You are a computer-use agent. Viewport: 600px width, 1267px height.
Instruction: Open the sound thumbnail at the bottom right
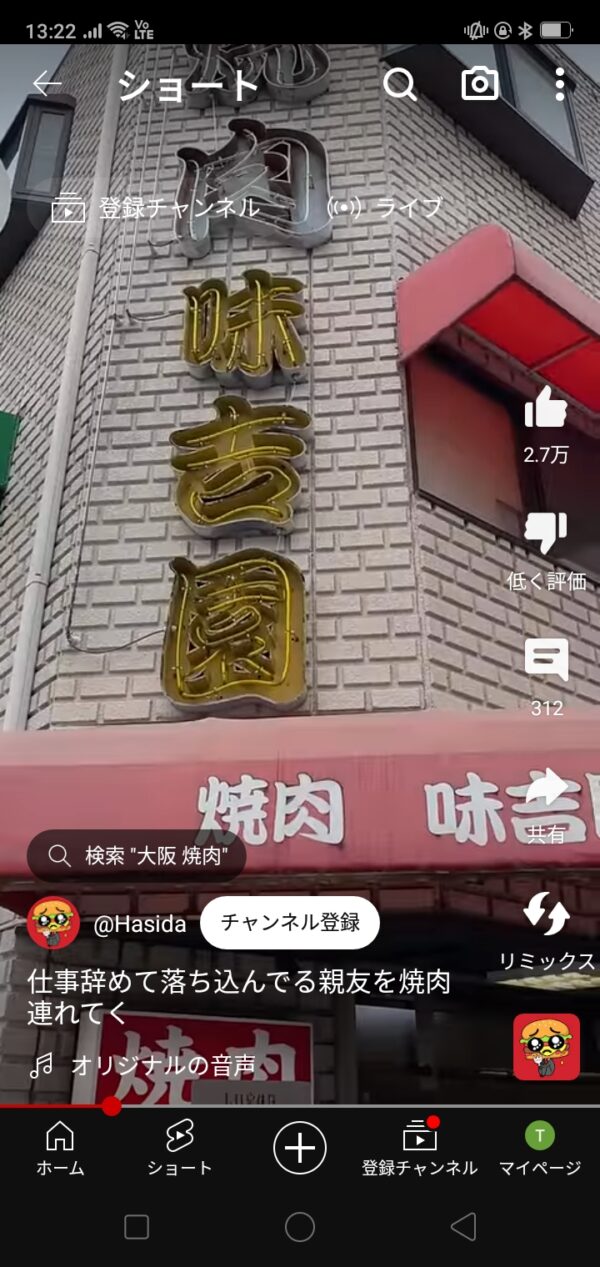click(x=546, y=1047)
